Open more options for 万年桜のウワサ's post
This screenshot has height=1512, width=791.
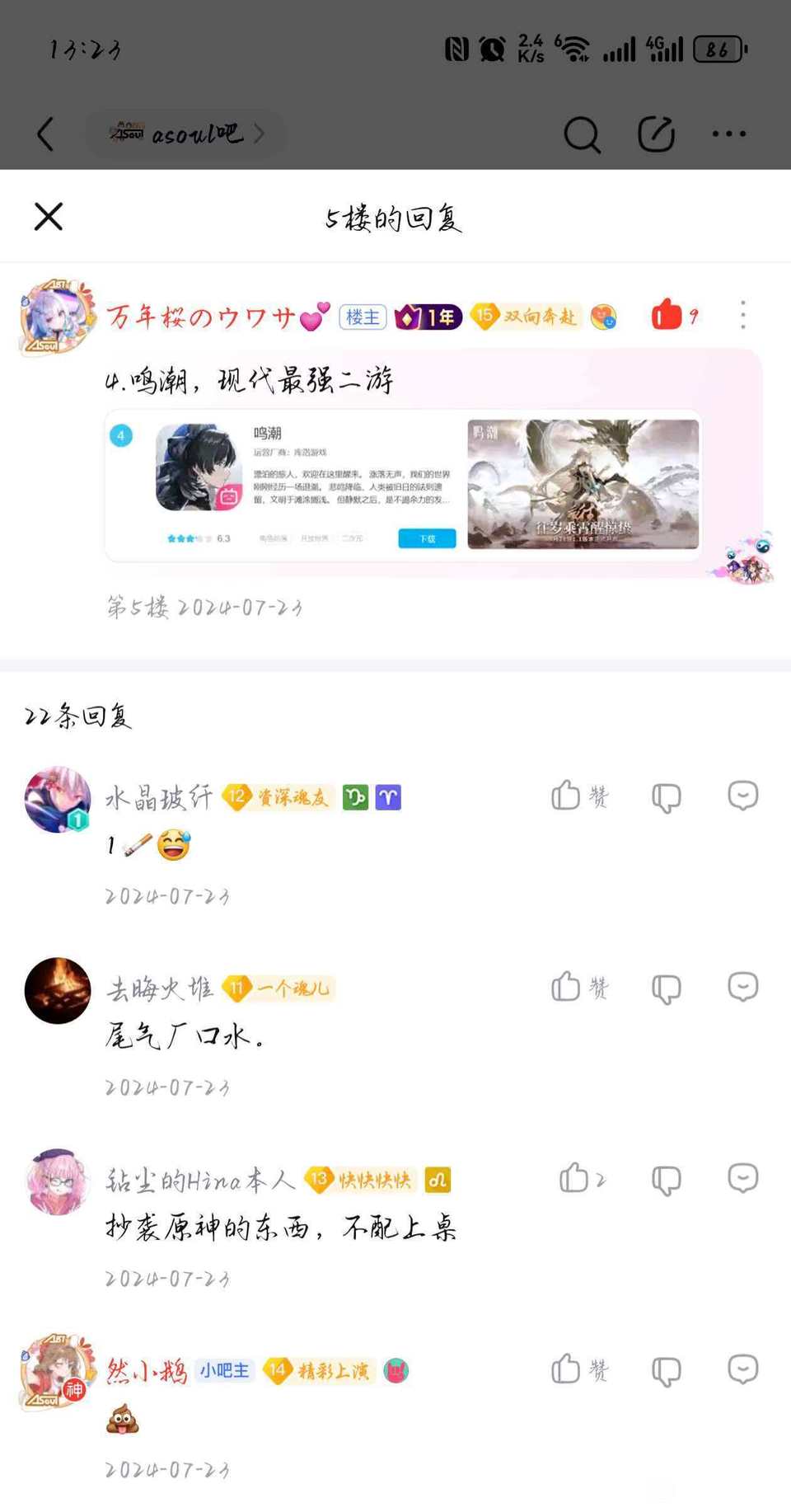(x=743, y=315)
